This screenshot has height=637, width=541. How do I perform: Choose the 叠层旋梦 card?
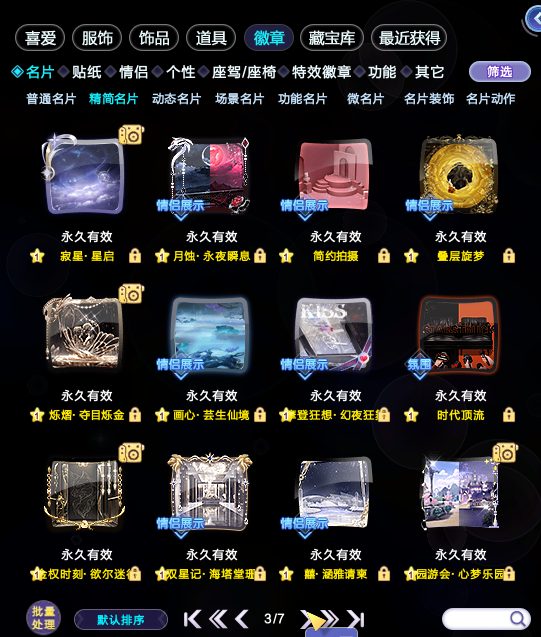coord(459,176)
